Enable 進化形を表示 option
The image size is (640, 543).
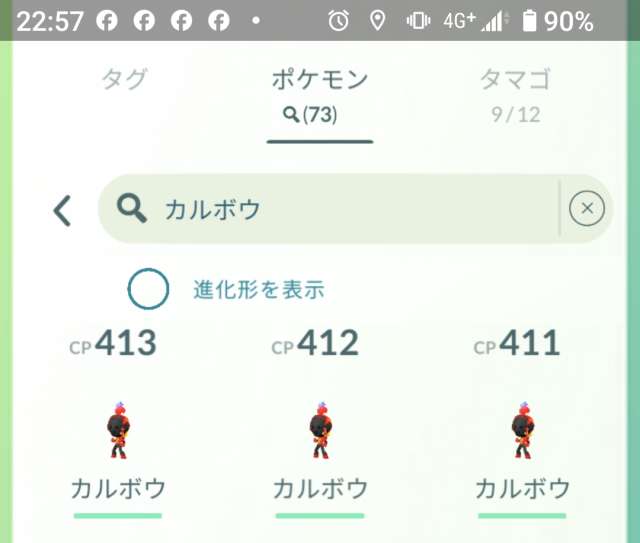click(148, 290)
